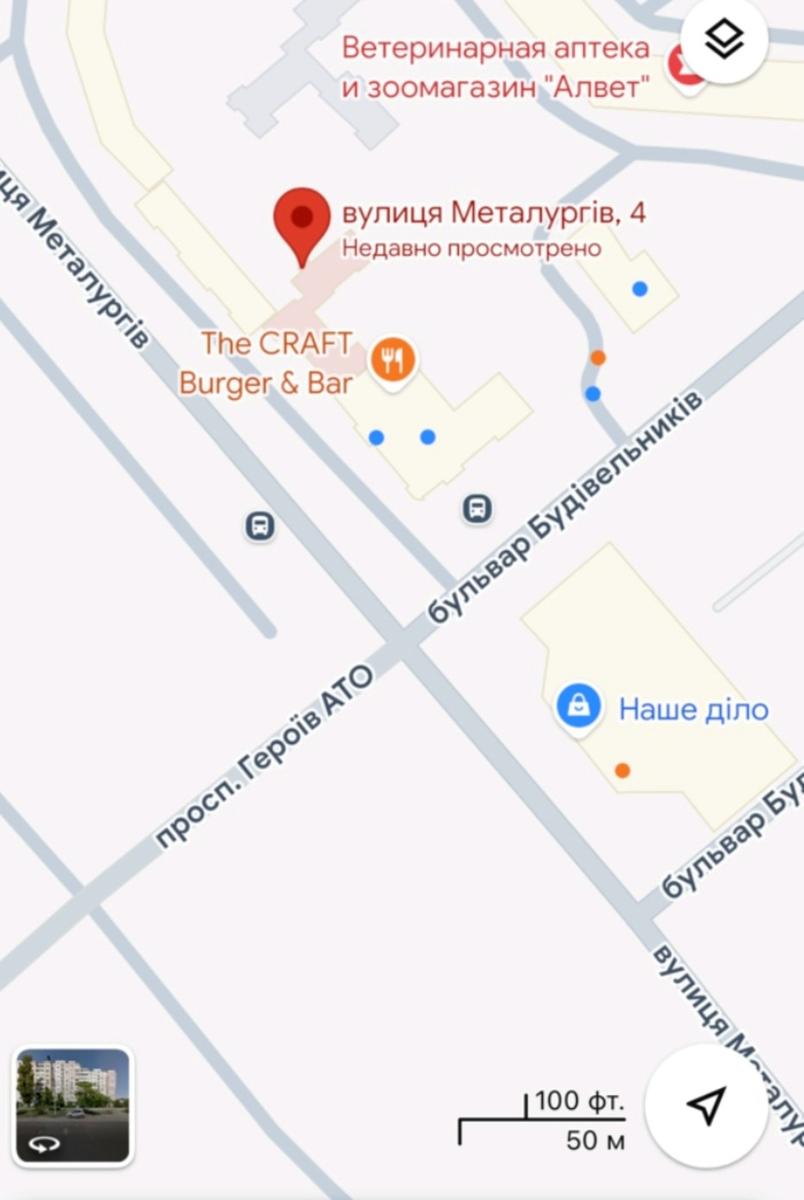The width and height of the screenshot is (804, 1200).
Task: Select the bus stop near вулиця Металургів
Action: pos(260,525)
